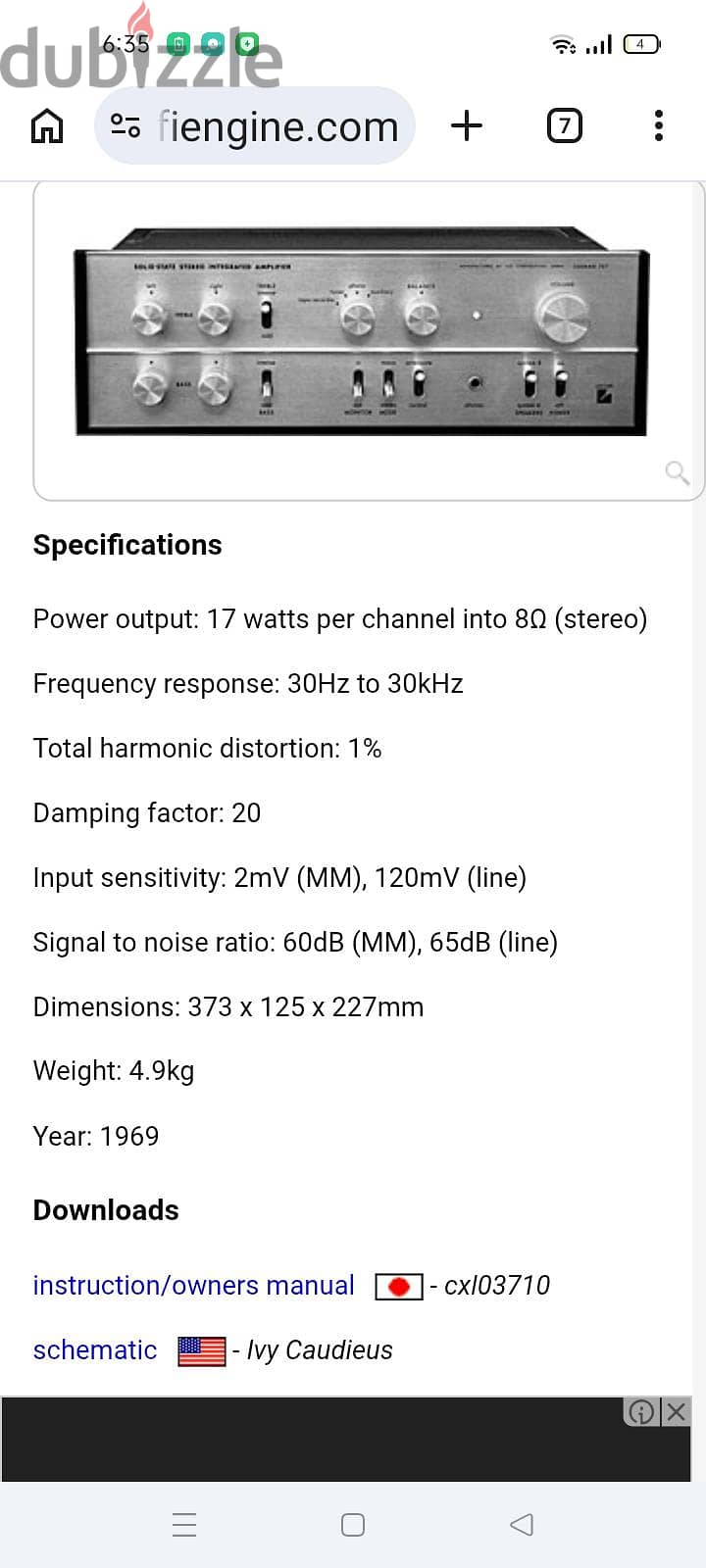Tap the fiengine.com address bar
The width and height of the screenshot is (706, 1568).
click(255, 126)
